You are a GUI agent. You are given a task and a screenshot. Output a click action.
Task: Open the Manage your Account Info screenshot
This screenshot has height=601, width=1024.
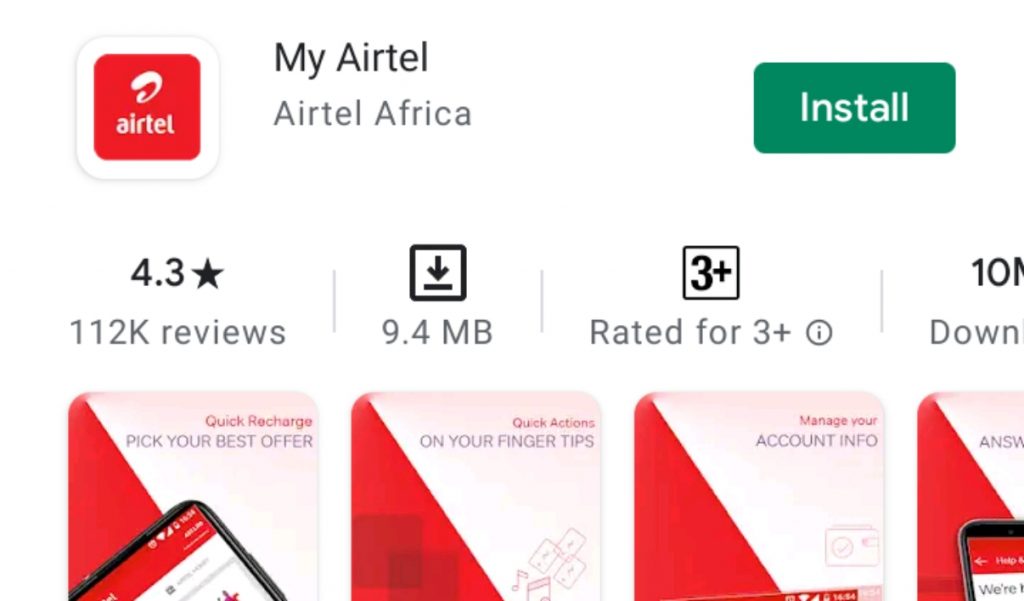tap(759, 497)
